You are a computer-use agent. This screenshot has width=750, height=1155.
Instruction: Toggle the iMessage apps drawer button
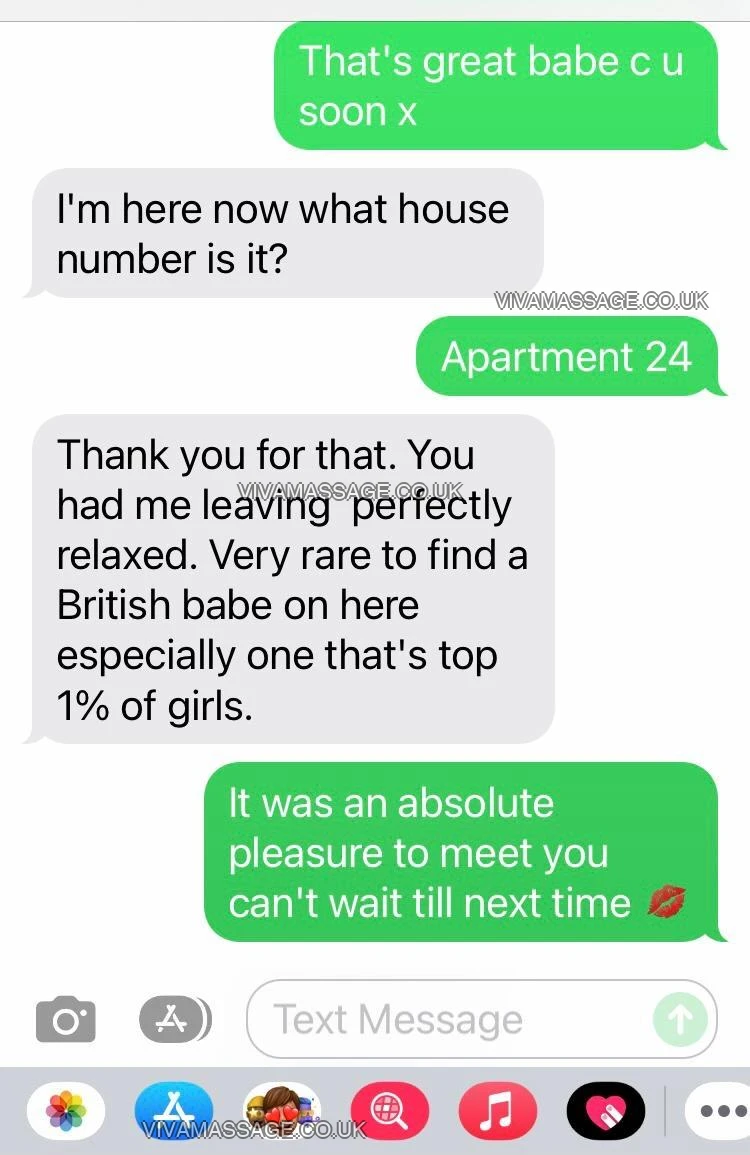175,1019
